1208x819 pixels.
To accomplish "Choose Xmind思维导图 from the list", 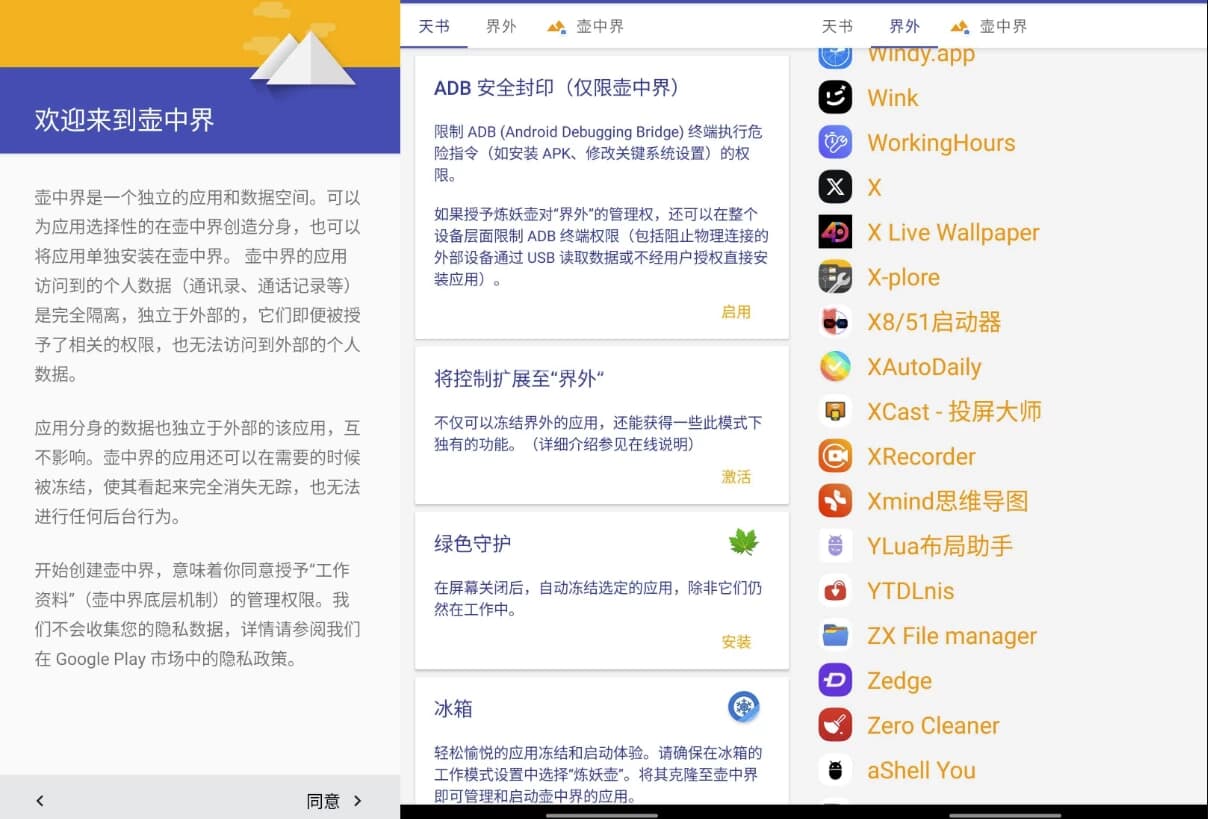I will click(x=946, y=501).
